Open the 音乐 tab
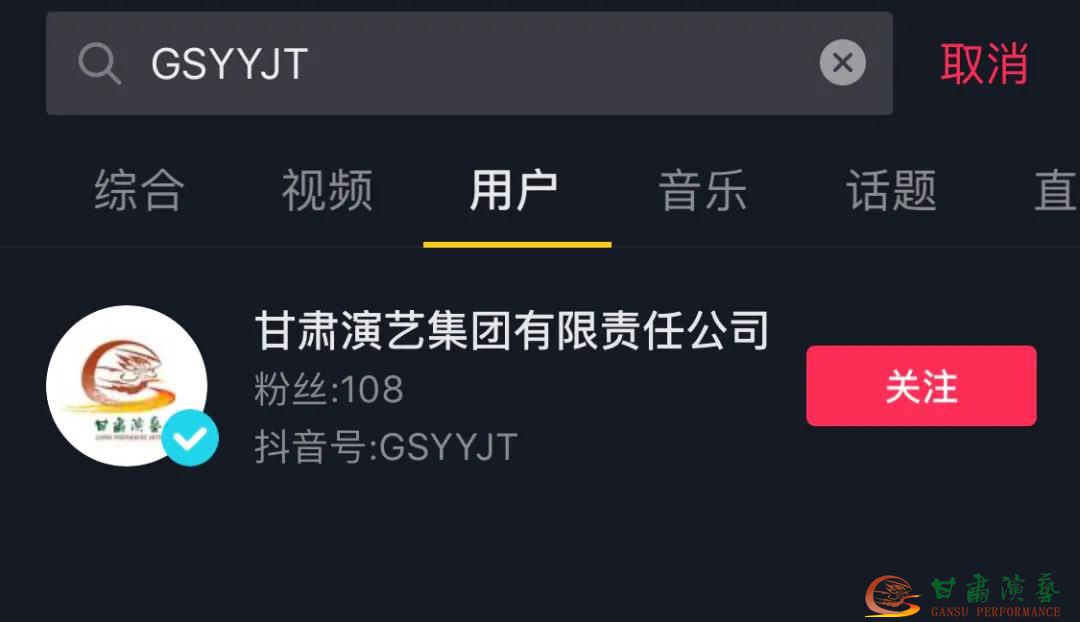This screenshot has height=622, width=1080. pyautogui.click(x=703, y=190)
